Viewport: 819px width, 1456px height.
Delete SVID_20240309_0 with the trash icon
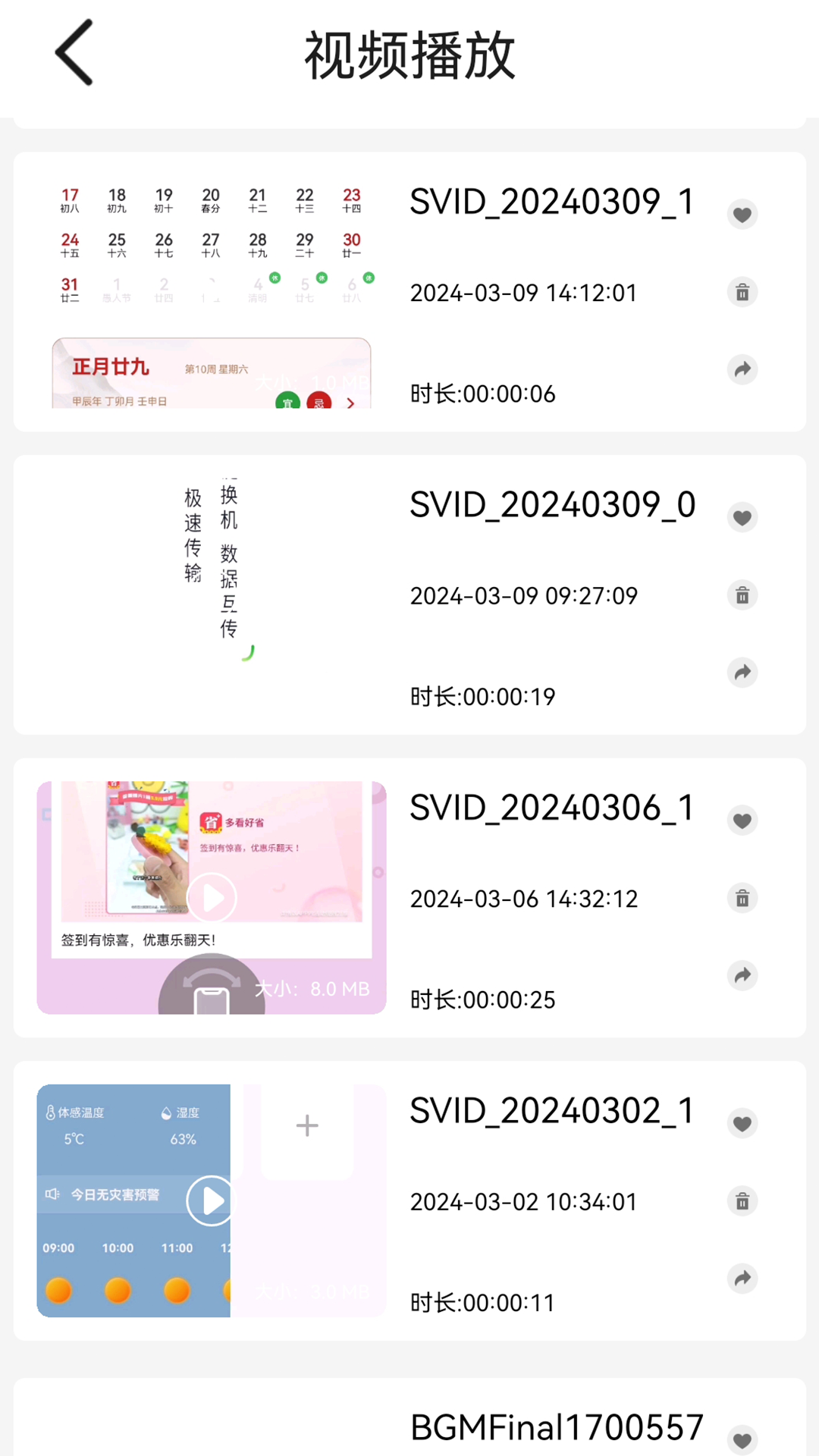742,595
